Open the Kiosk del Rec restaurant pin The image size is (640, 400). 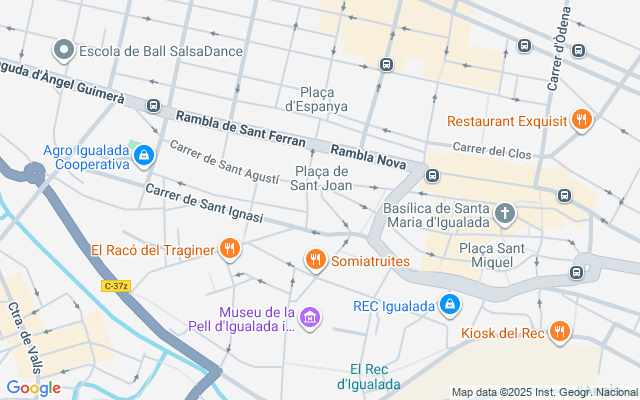point(560,331)
